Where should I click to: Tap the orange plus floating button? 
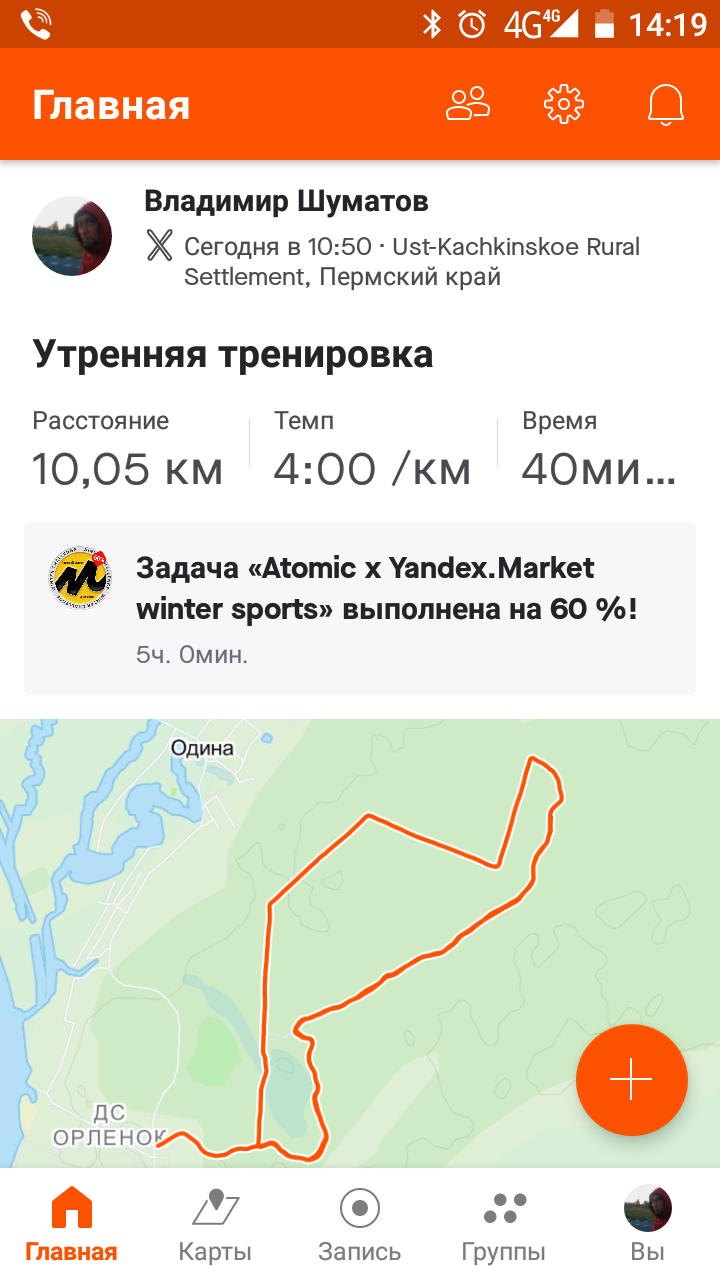(632, 1080)
